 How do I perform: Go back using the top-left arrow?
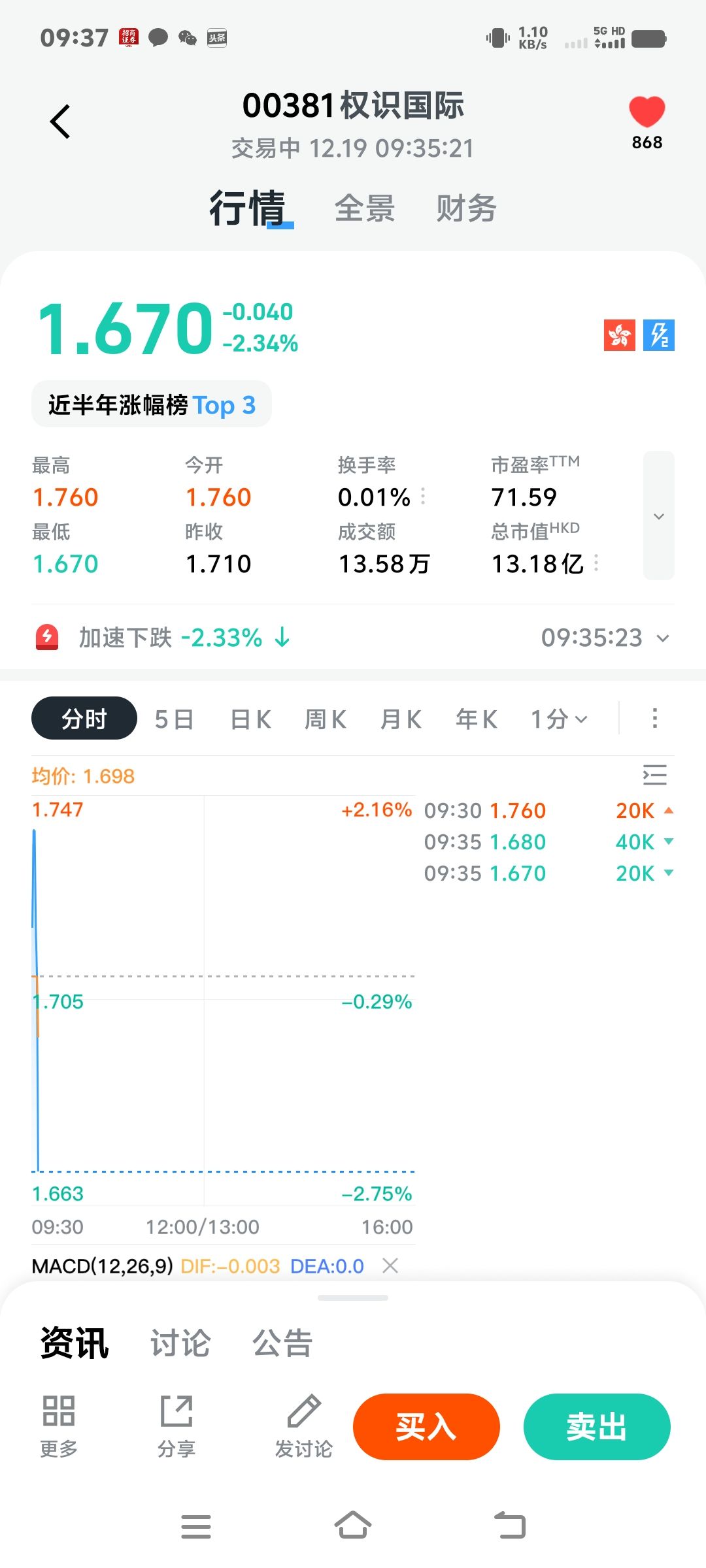pos(60,122)
